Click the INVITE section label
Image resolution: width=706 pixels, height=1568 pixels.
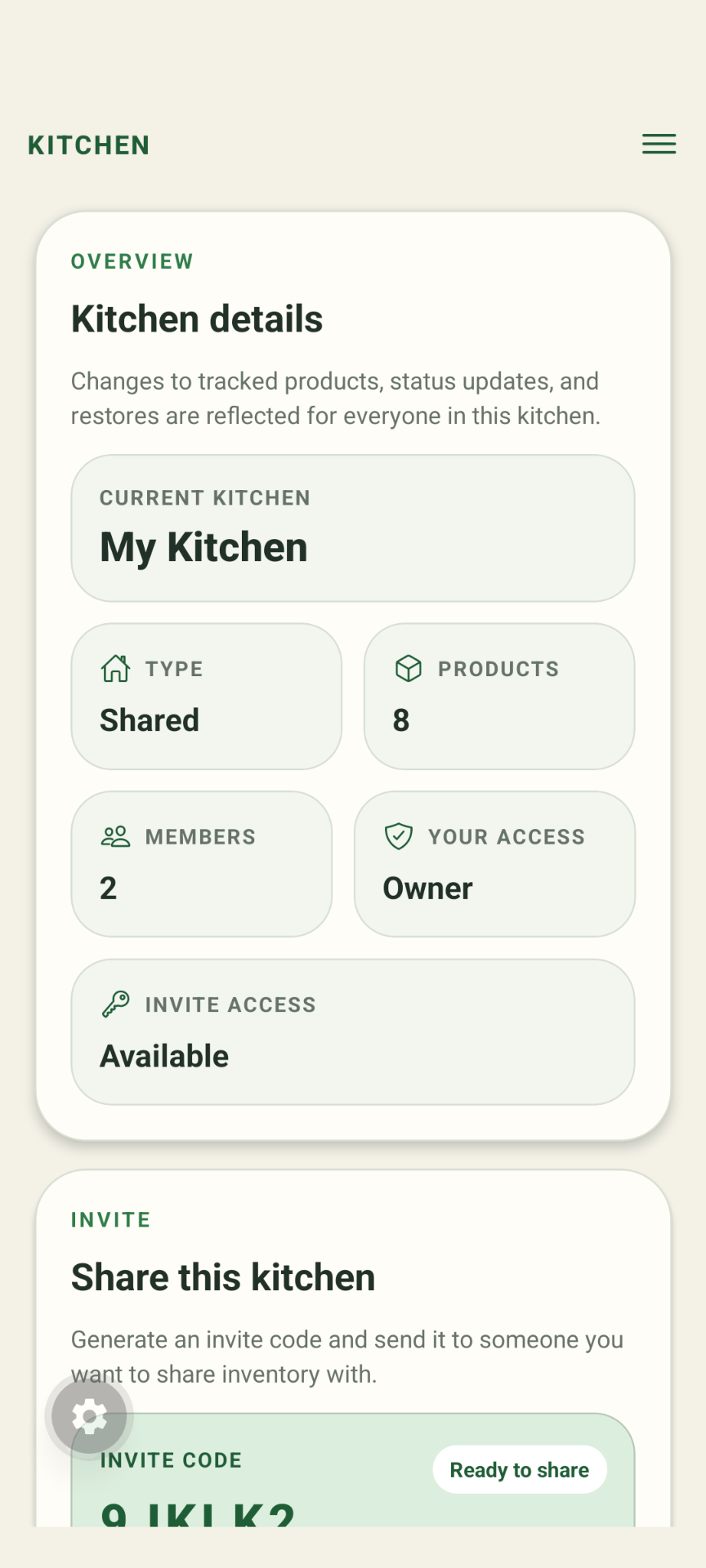point(110,1219)
